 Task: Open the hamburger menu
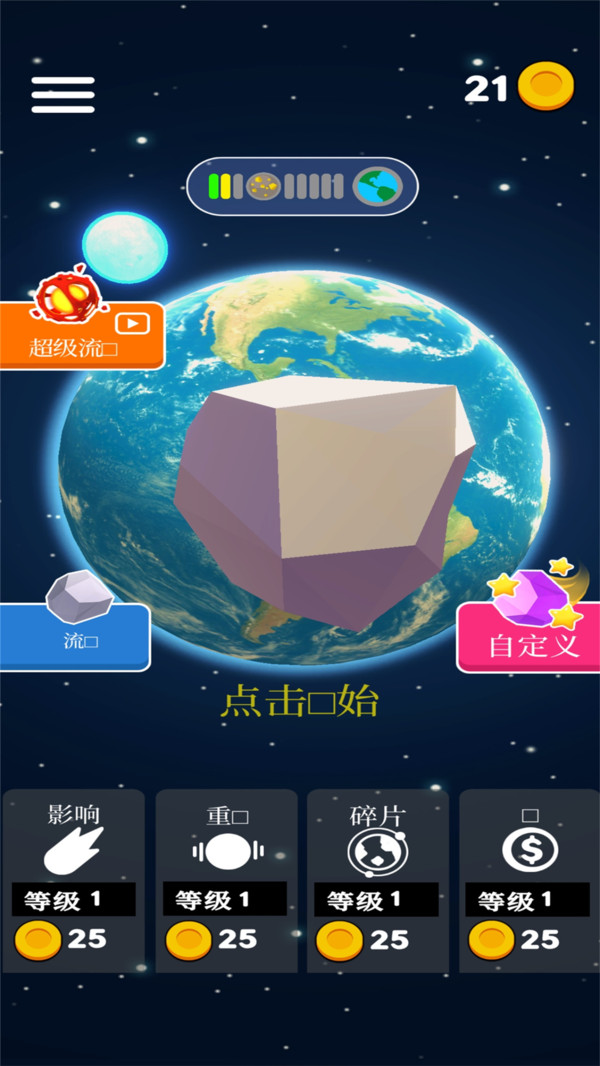point(63,95)
